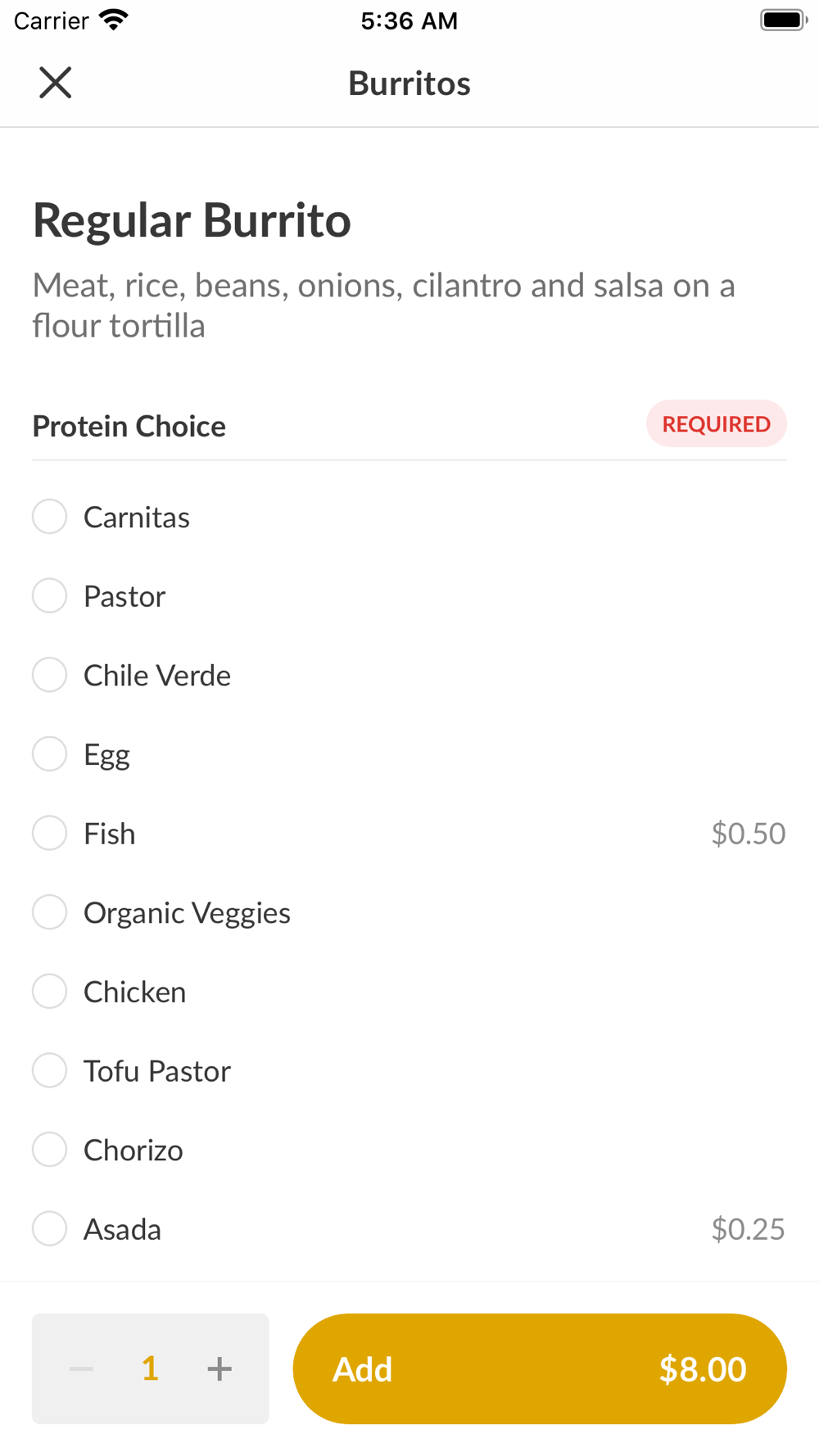
Task: Select the Egg protein choice
Action: tap(50, 754)
